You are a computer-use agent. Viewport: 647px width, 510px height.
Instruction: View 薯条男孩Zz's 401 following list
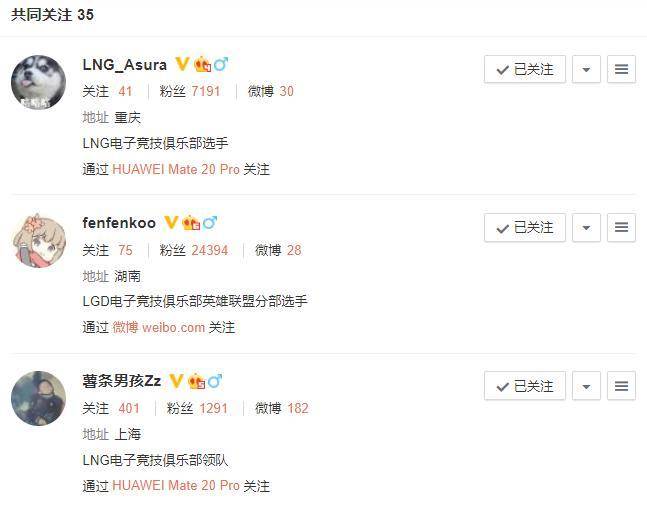pyautogui.click(x=129, y=408)
